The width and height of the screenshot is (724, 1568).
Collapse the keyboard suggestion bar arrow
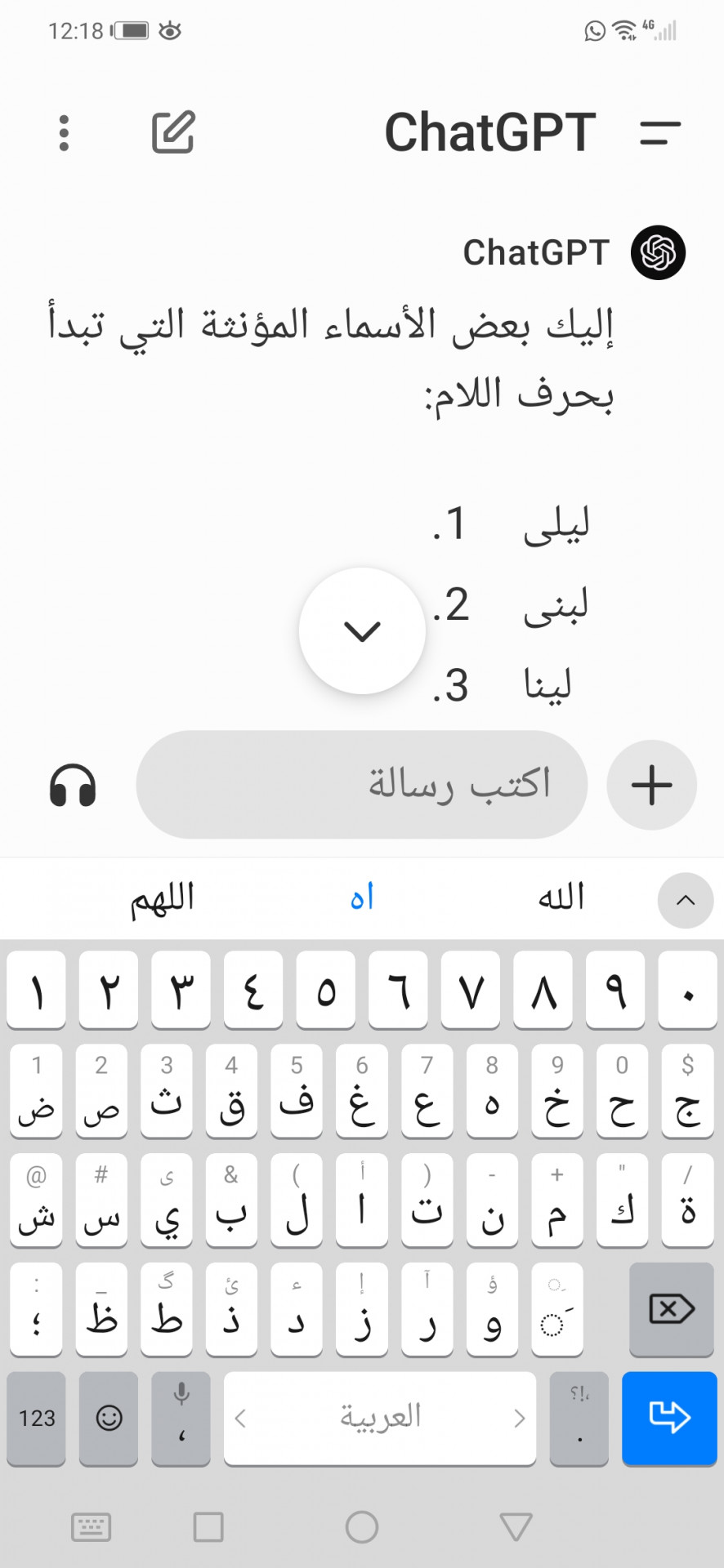click(x=686, y=900)
